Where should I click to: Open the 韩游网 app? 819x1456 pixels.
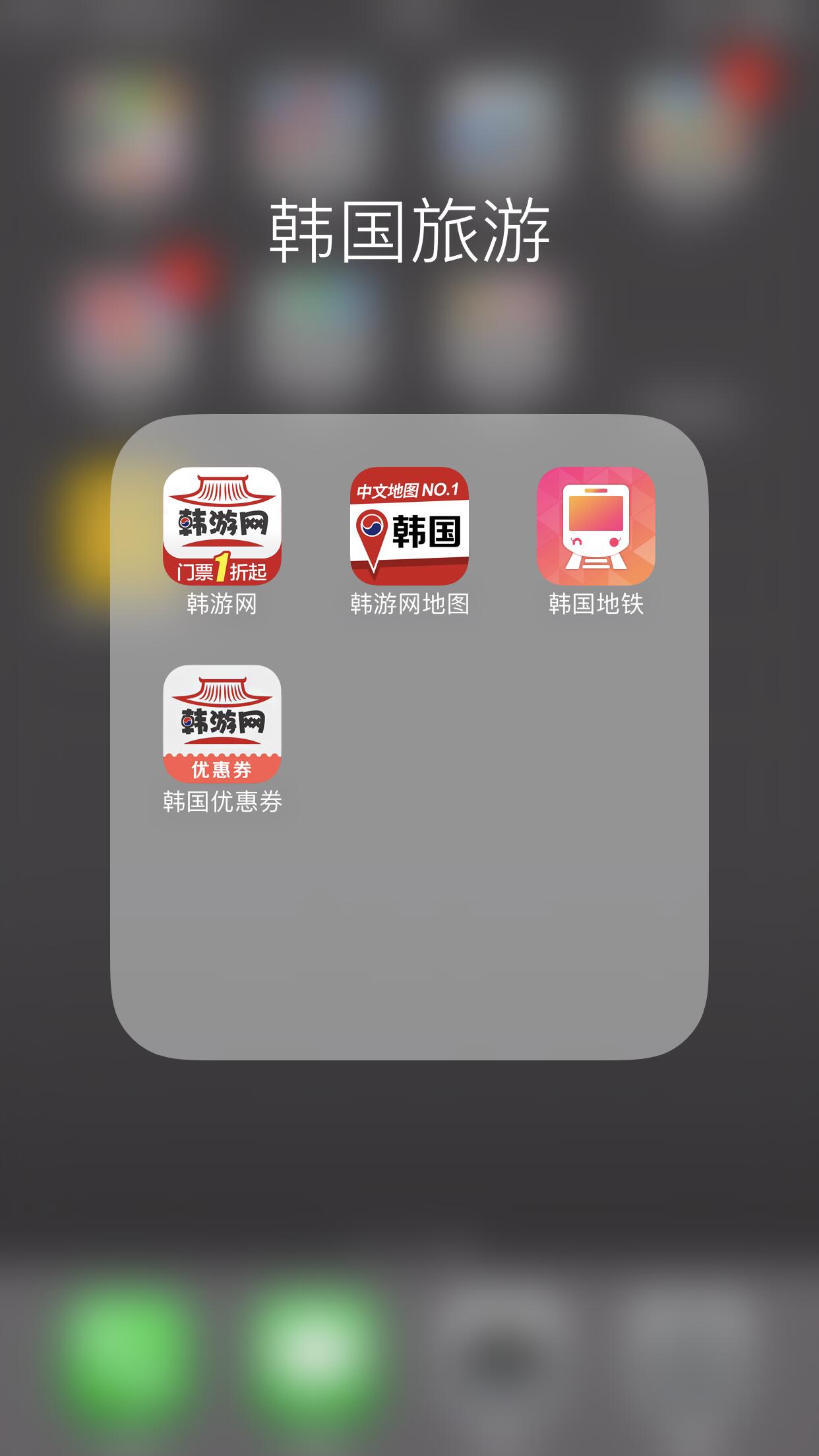tap(222, 526)
